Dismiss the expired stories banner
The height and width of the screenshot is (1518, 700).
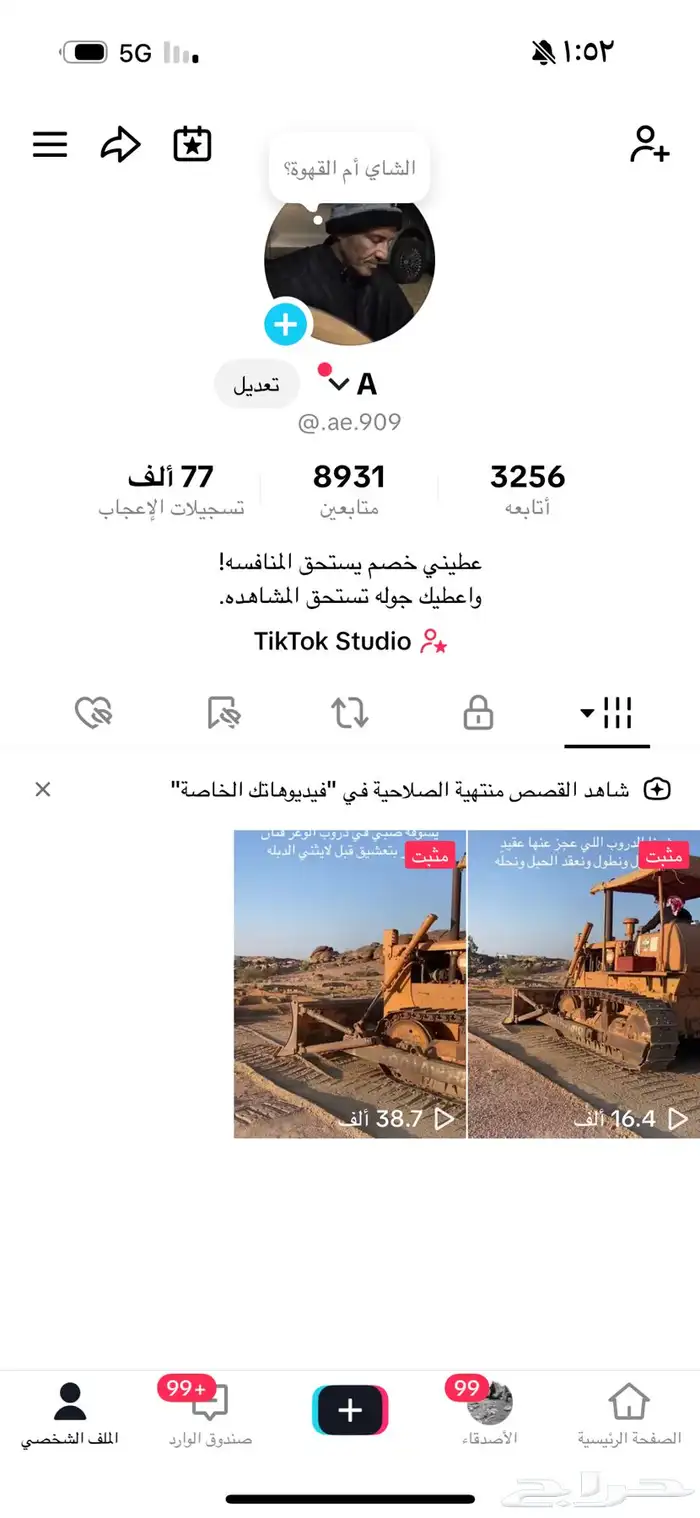point(43,789)
